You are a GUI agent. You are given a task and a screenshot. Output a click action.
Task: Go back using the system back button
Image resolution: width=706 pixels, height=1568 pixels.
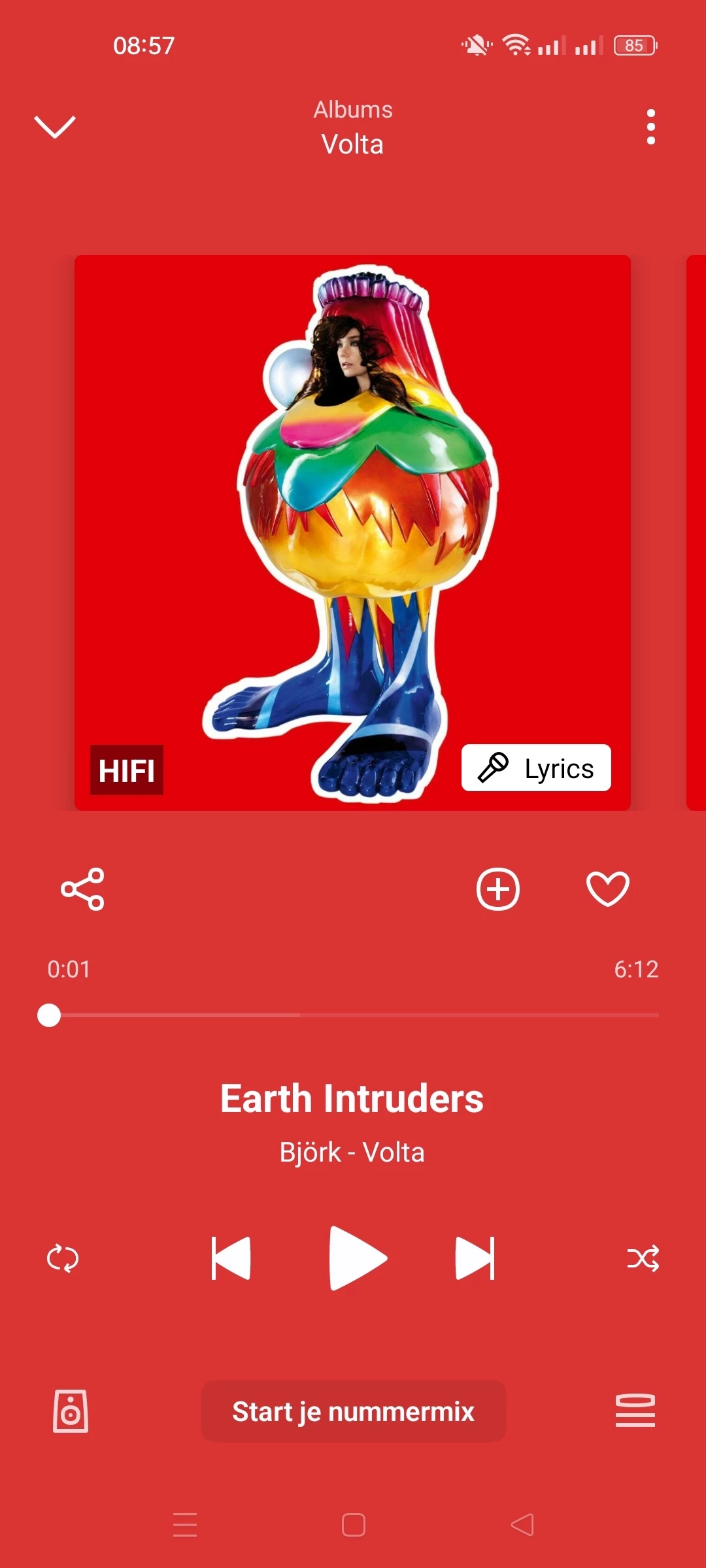[522, 1525]
